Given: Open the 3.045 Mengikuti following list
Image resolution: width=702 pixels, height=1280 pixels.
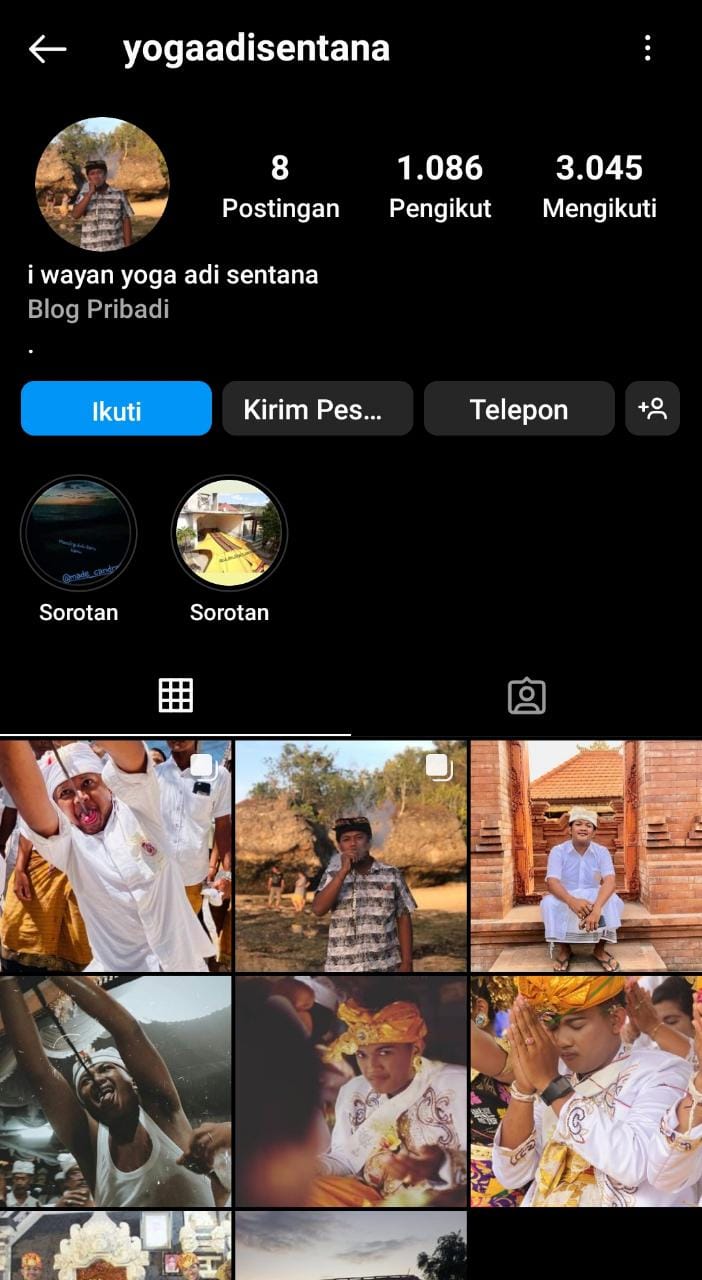Looking at the screenshot, I should click(599, 186).
